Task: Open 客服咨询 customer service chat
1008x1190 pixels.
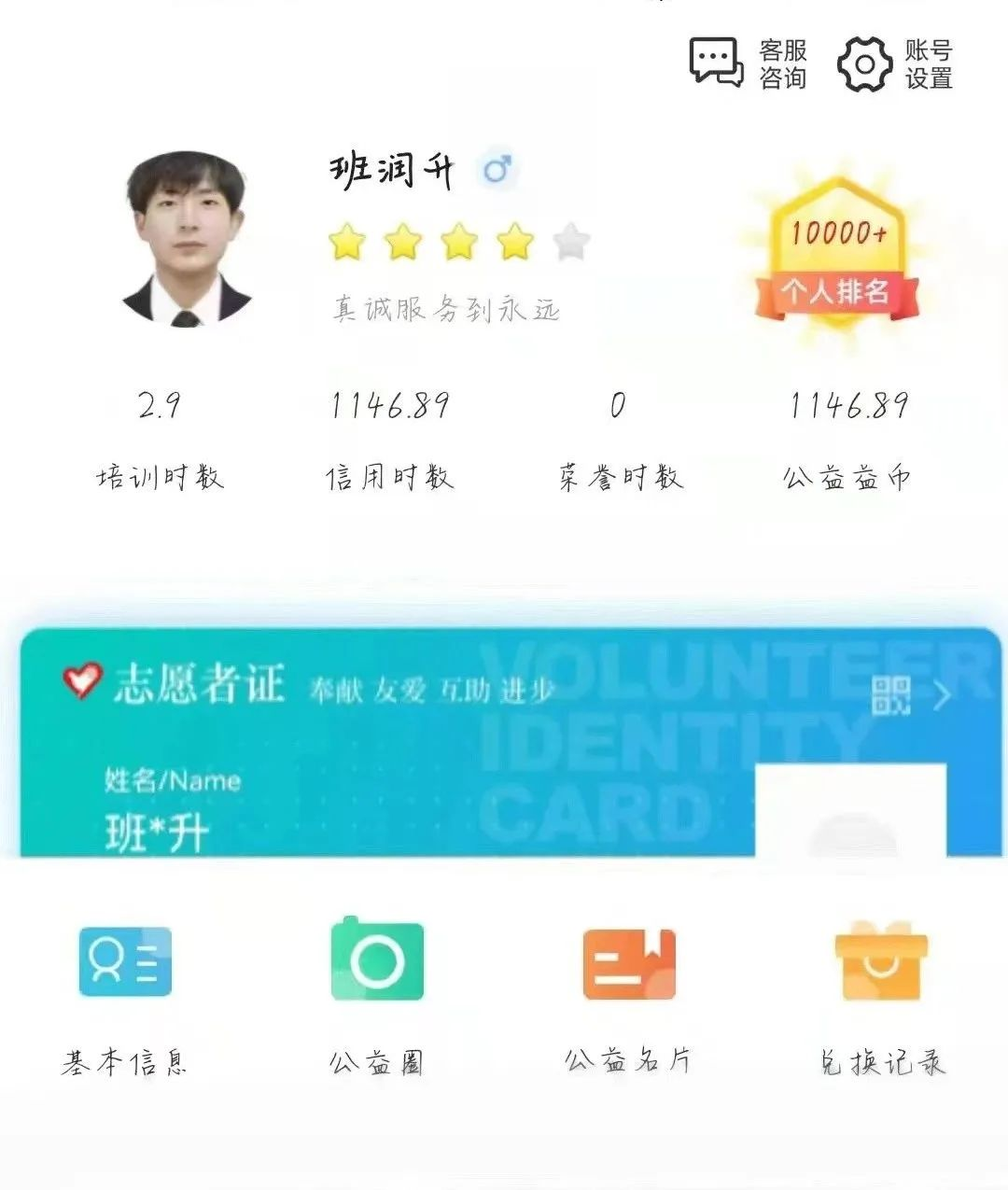Action: [748, 63]
